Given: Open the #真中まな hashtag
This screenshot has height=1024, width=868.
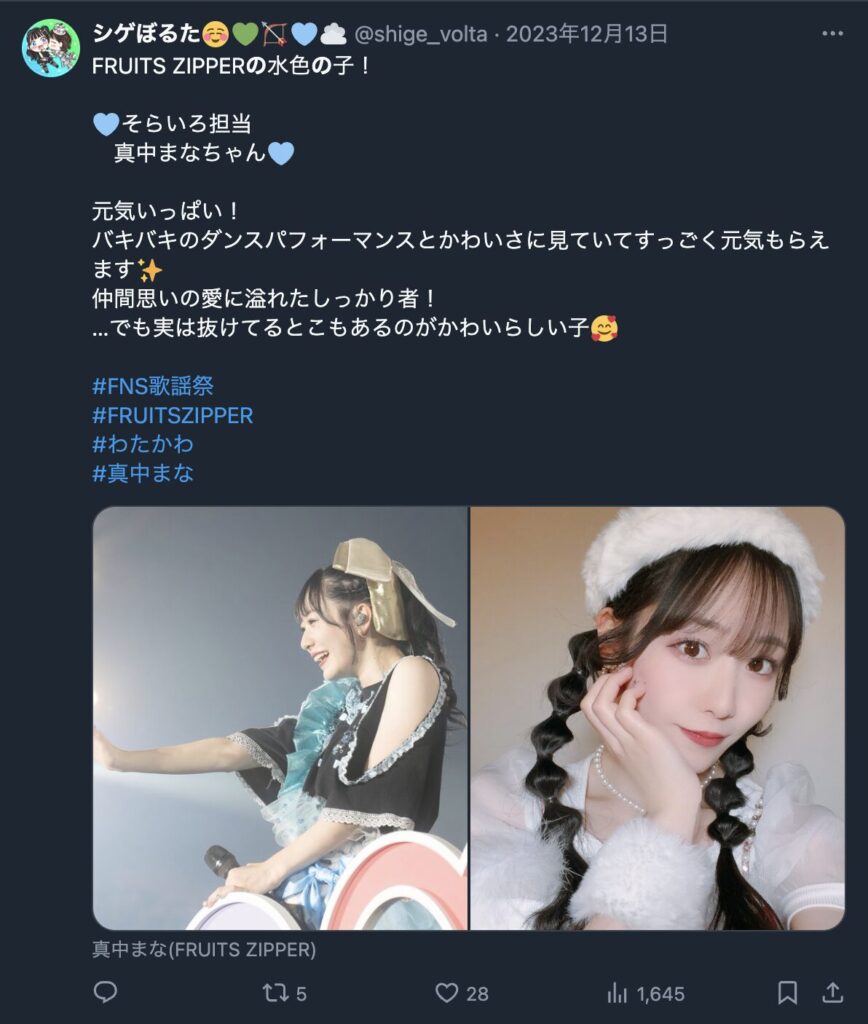Looking at the screenshot, I should pyautogui.click(x=143, y=473).
